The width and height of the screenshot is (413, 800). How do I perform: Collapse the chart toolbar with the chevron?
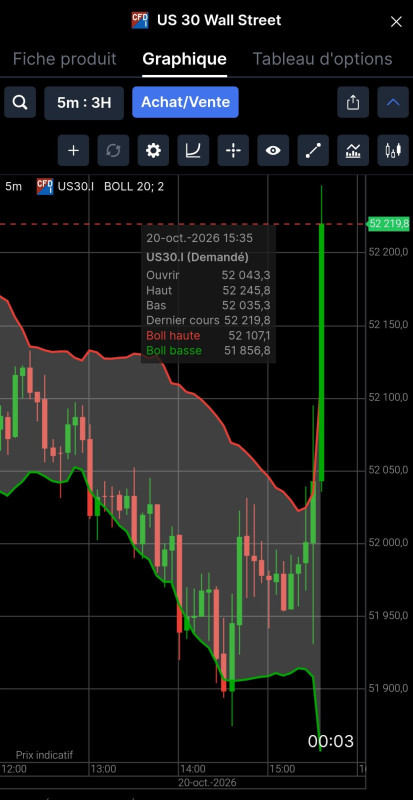[x=393, y=103]
